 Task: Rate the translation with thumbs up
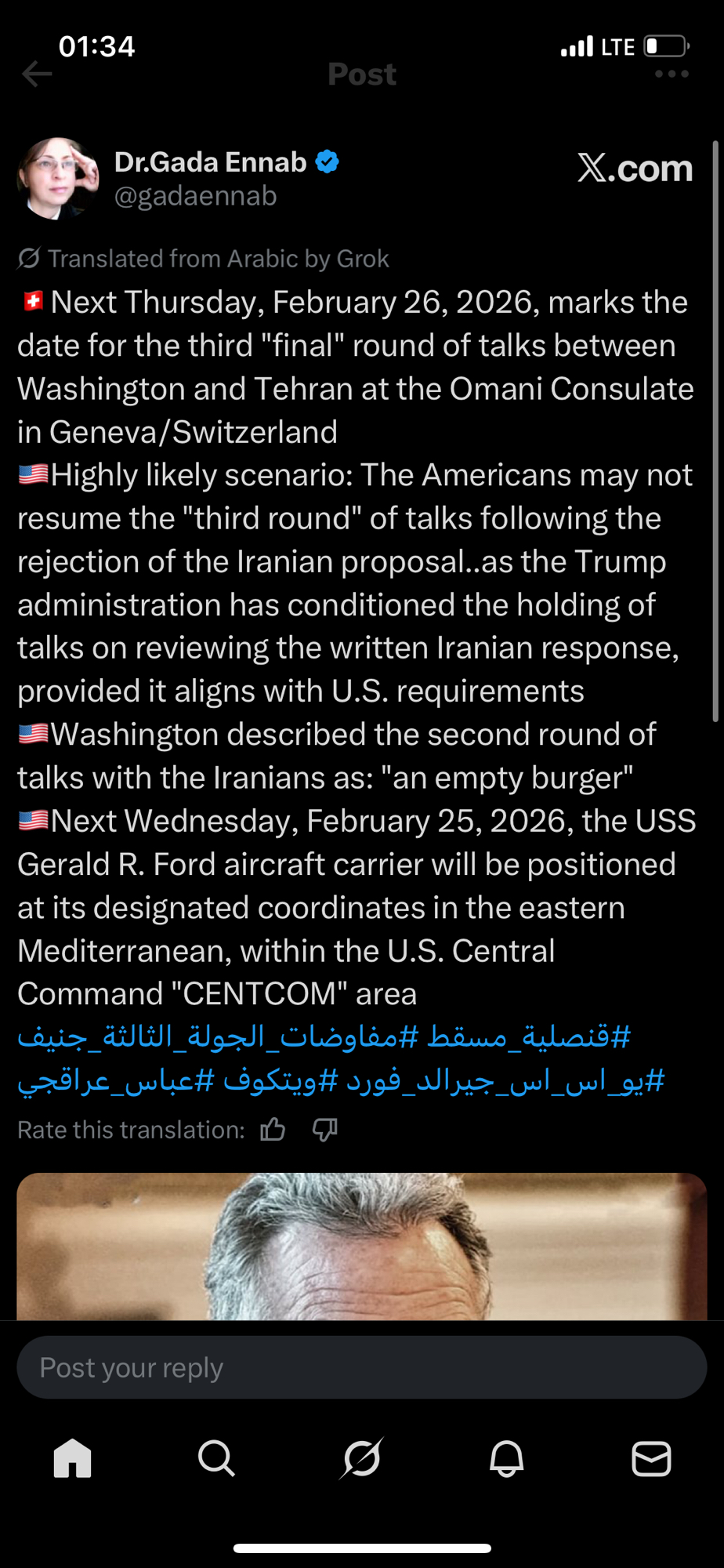(273, 1130)
